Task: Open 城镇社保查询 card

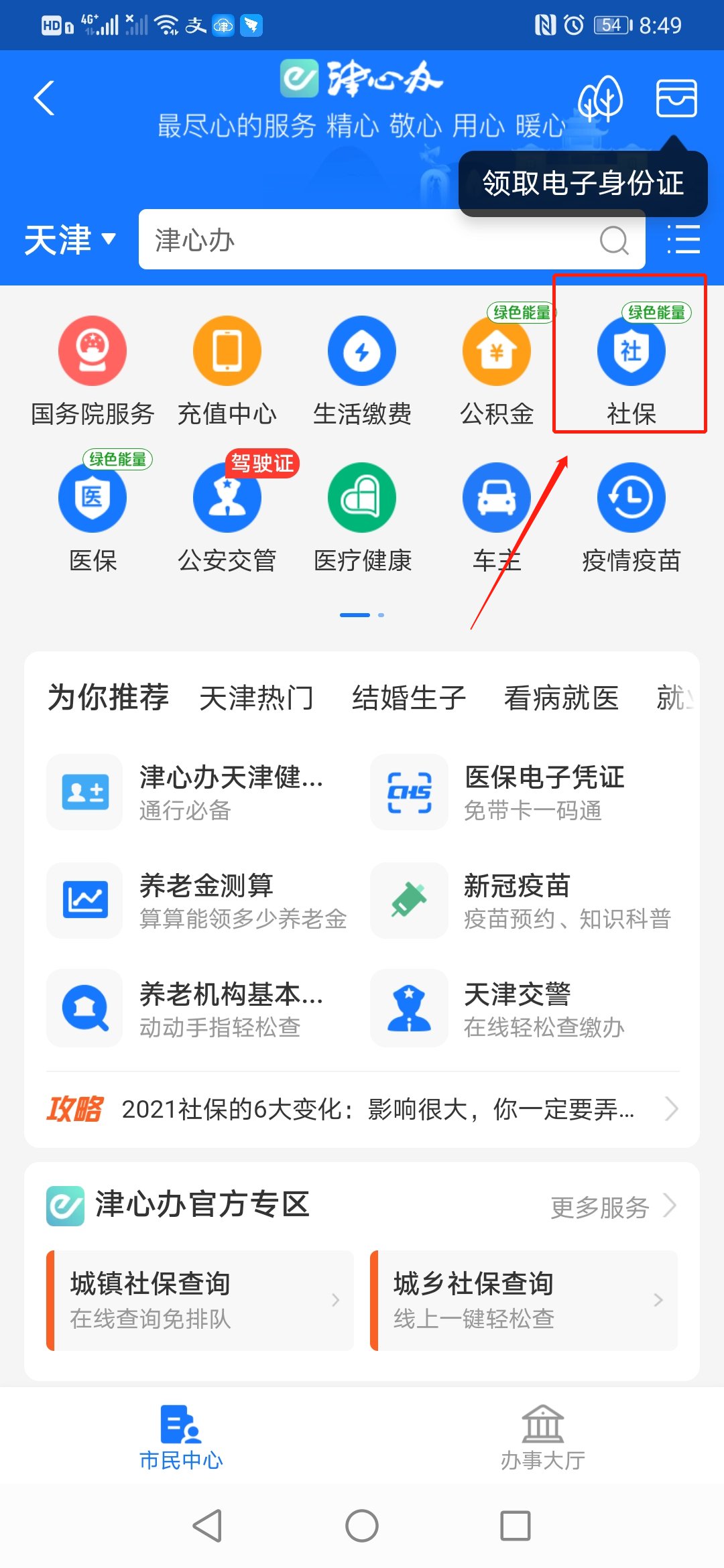Action: (201, 1300)
